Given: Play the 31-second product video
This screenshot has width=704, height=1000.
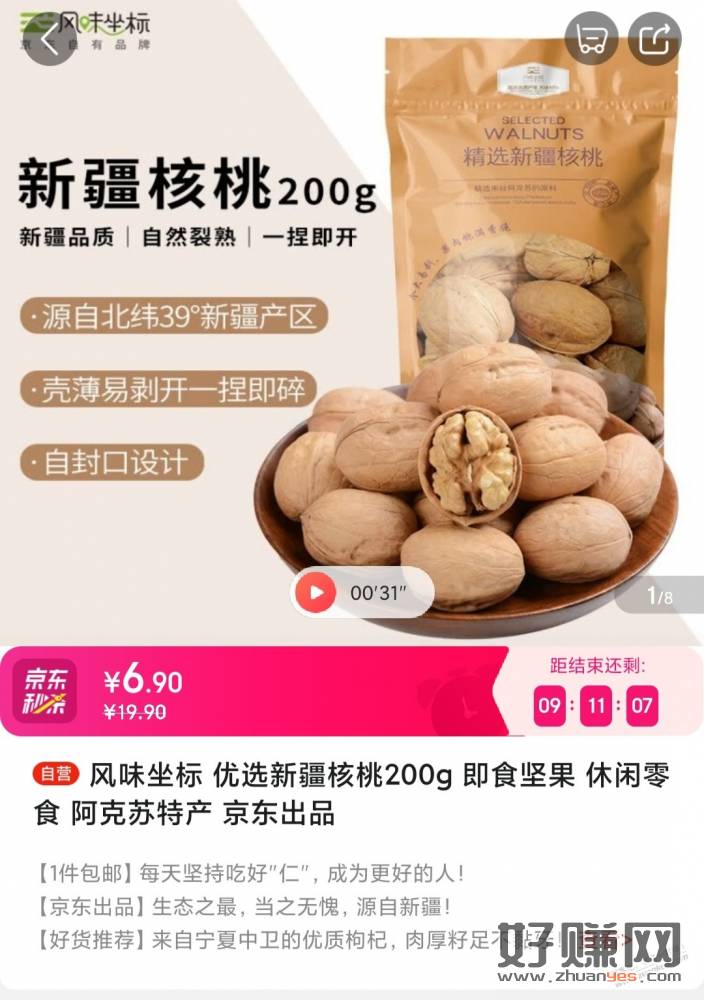Looking at the screenshot, I should (318, 592).
